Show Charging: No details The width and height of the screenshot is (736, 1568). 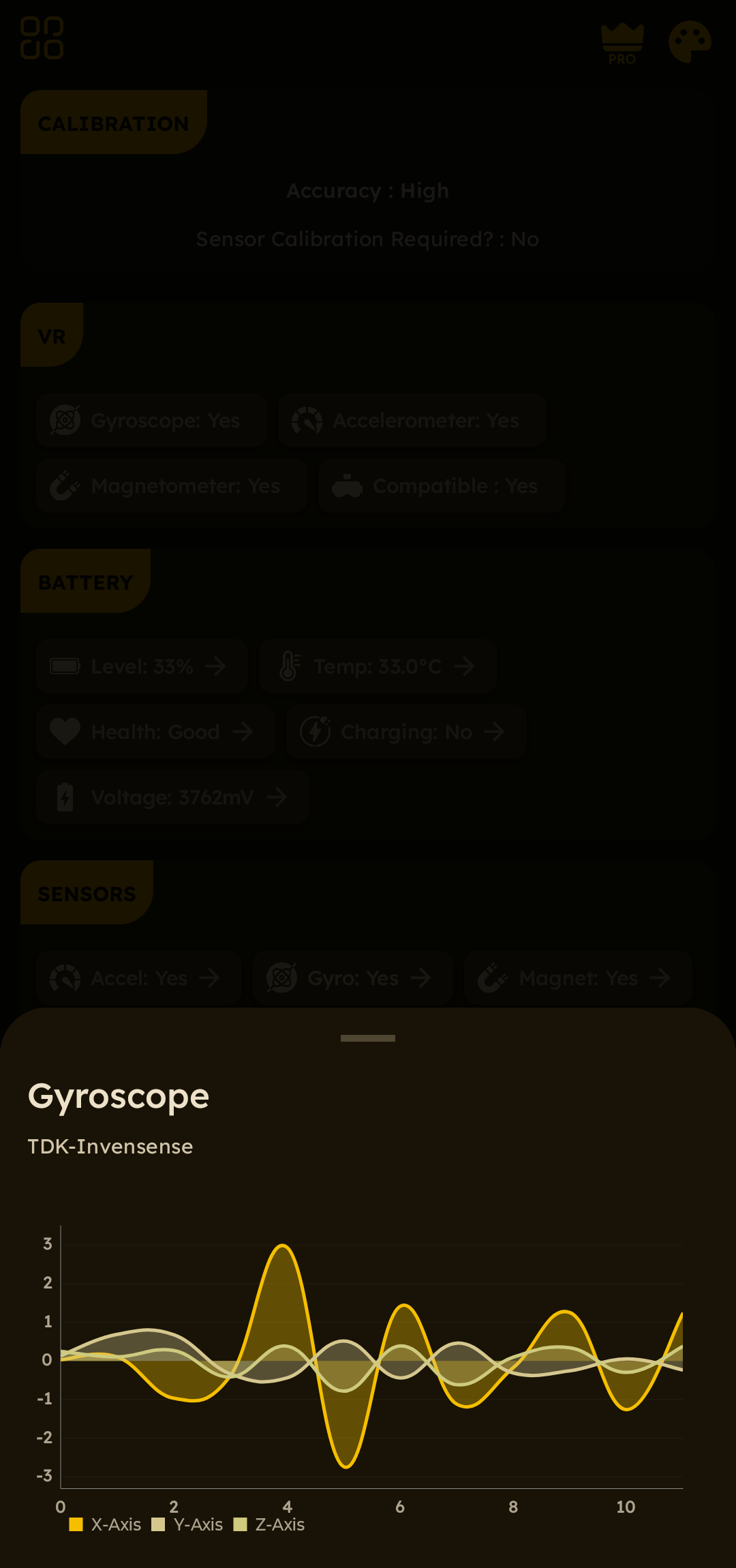[x=406, y=732]
